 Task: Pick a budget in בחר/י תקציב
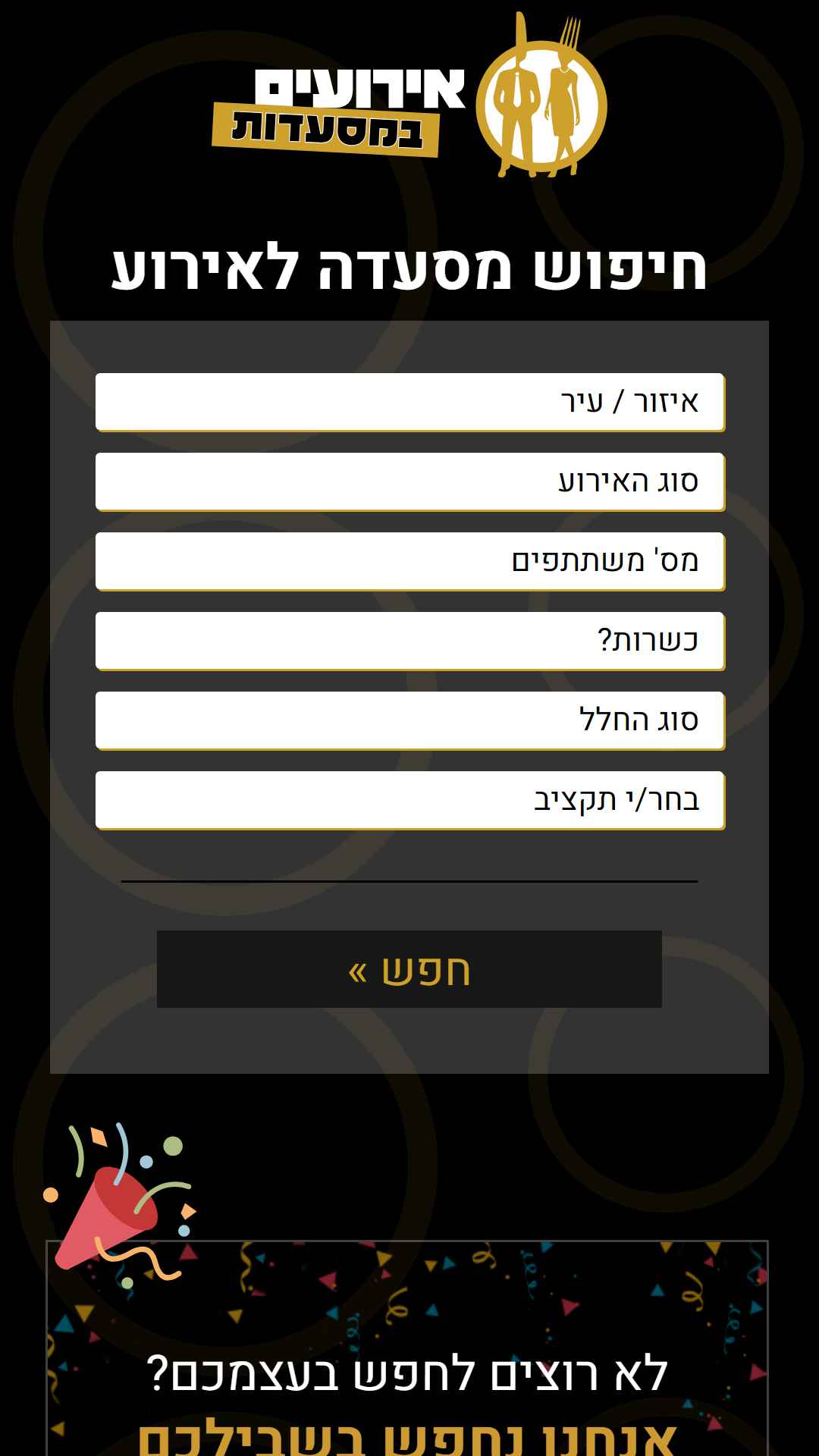(x=409, y=800)
